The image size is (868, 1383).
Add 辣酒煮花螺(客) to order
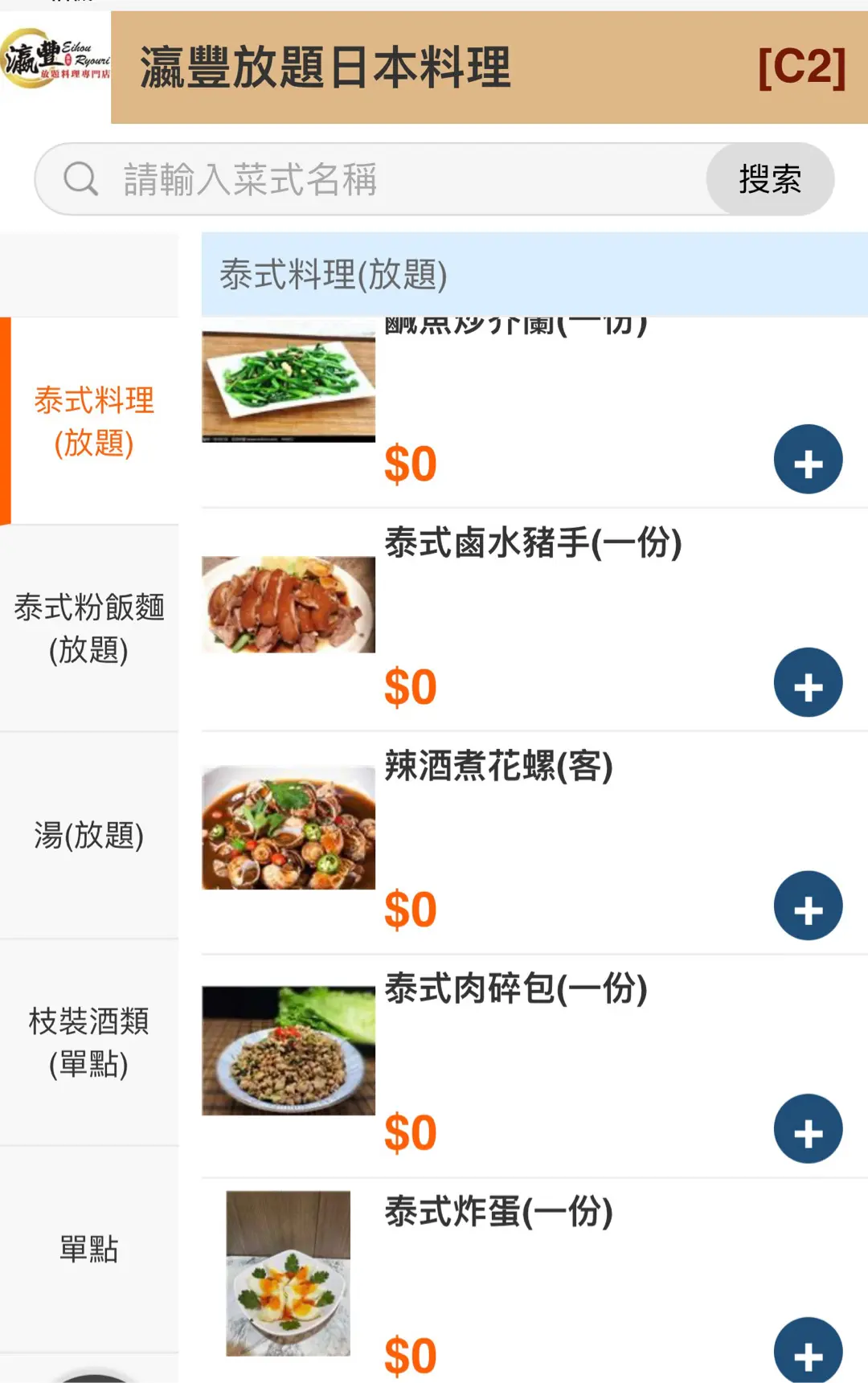(808, 906)
